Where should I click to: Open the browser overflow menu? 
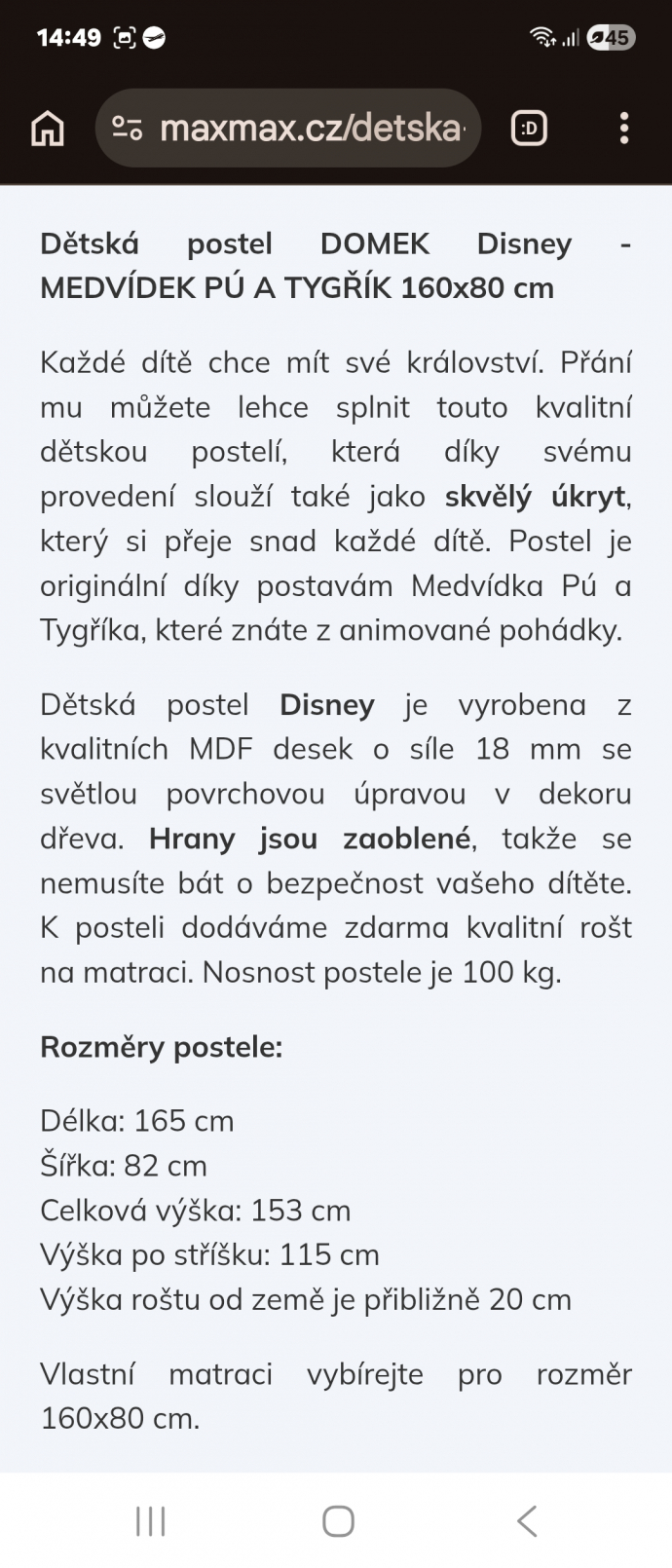click(624, 129)
